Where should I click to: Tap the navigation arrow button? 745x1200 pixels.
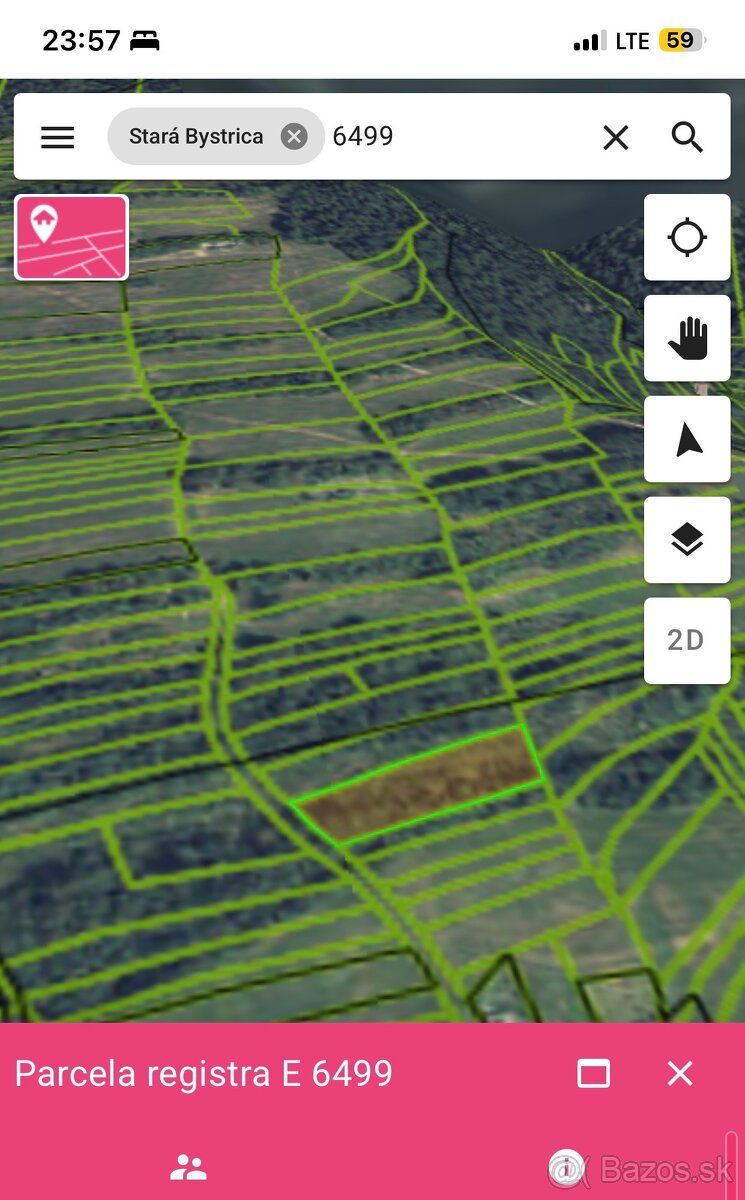tap(687, 439)
